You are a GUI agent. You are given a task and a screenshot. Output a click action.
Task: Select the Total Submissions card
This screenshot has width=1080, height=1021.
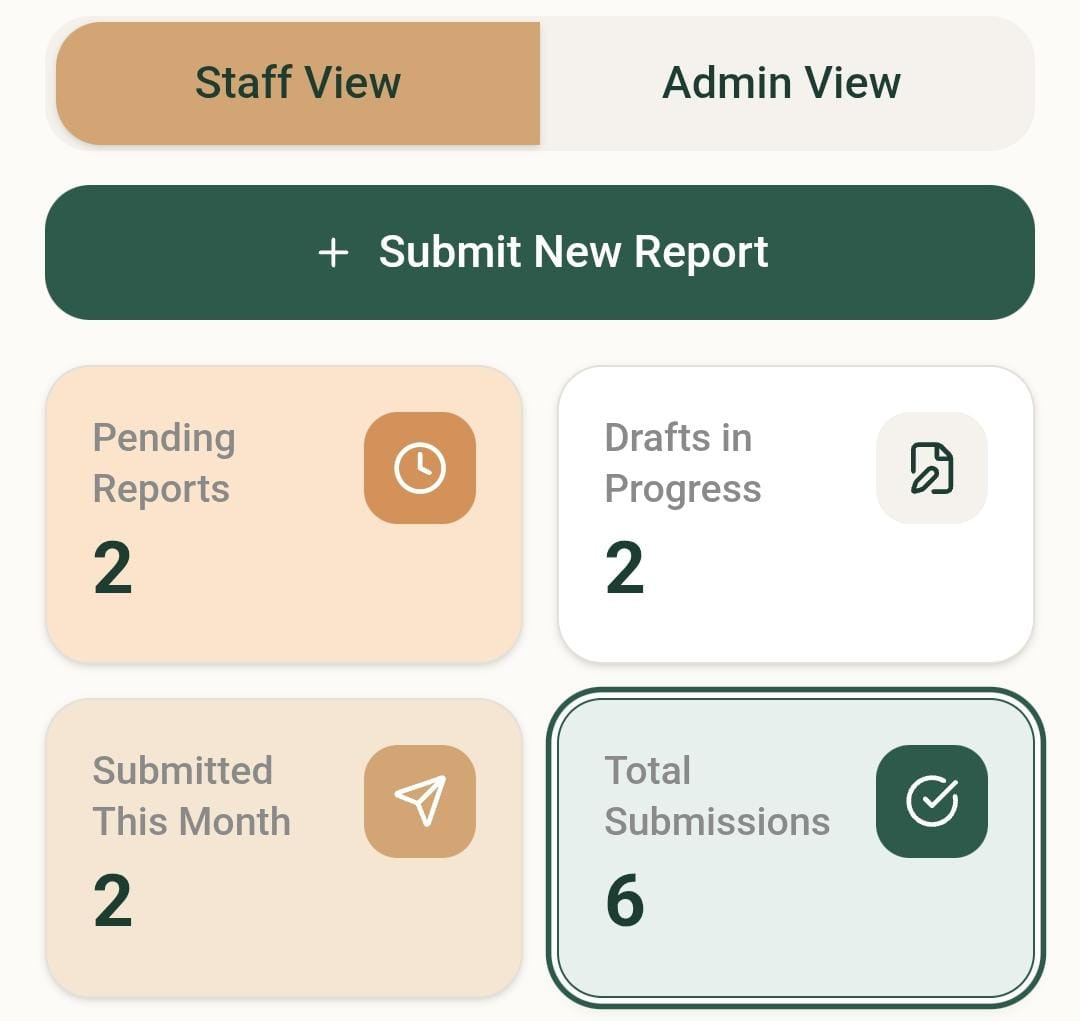(795, 847)
